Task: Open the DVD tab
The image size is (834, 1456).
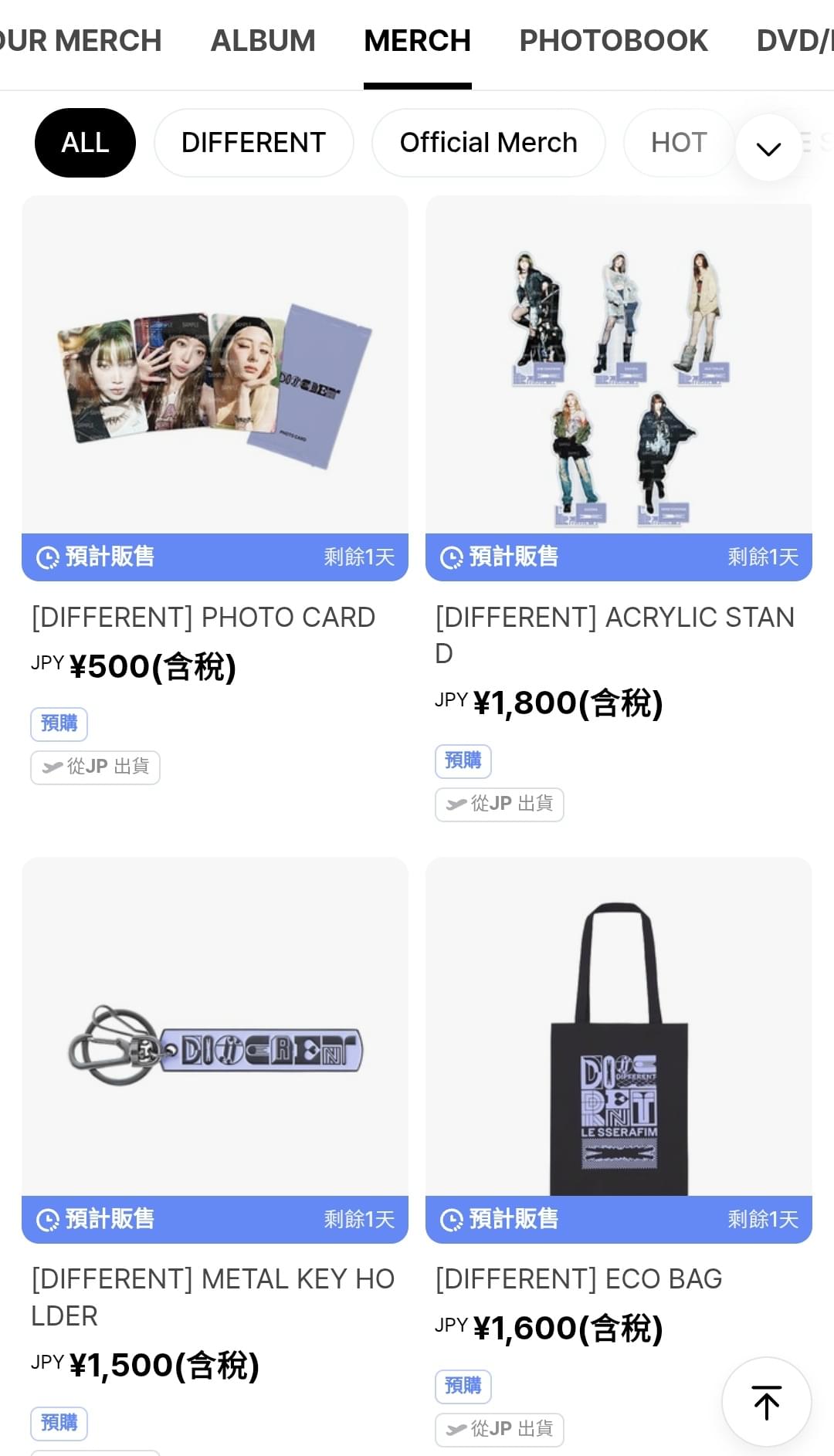Action: pyautogui.click(x=795, y=41)
